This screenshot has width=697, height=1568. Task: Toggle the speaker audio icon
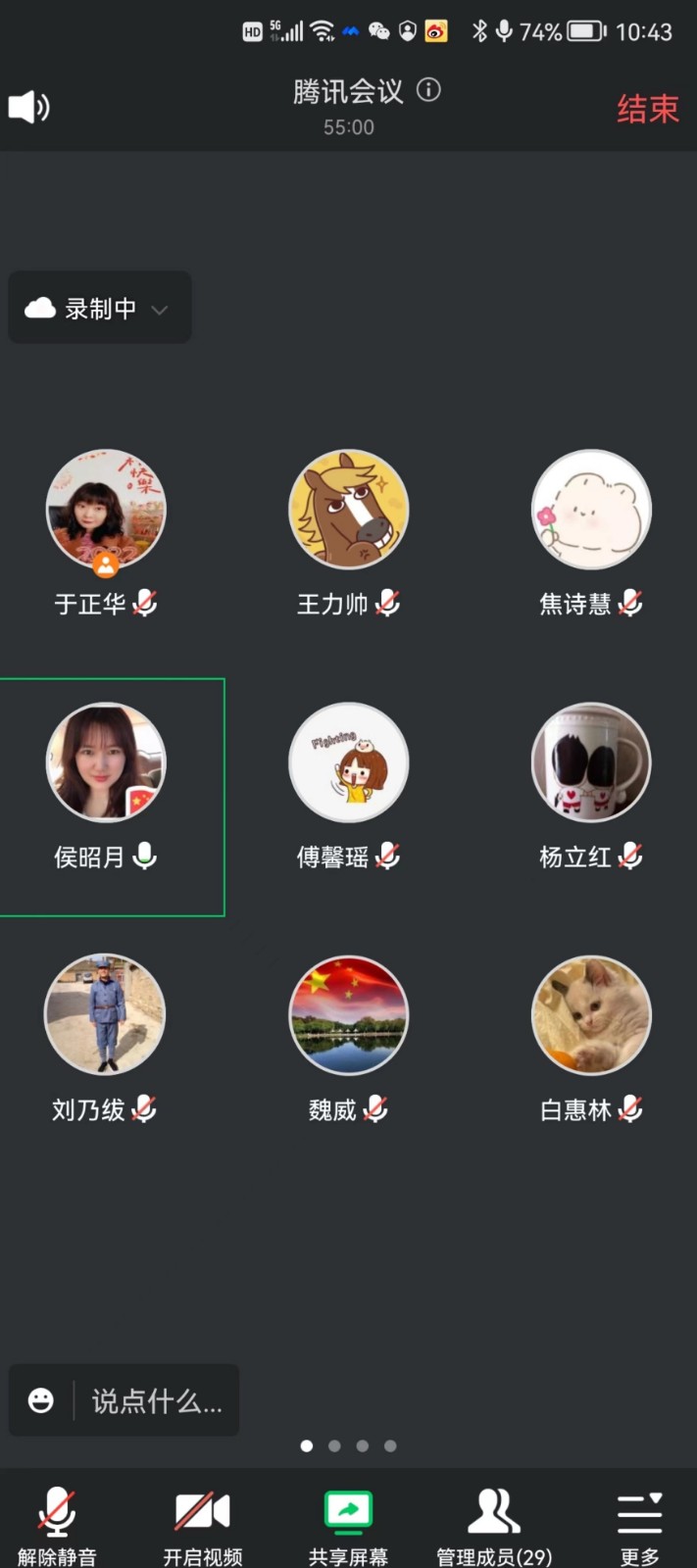tap(29, 107)
